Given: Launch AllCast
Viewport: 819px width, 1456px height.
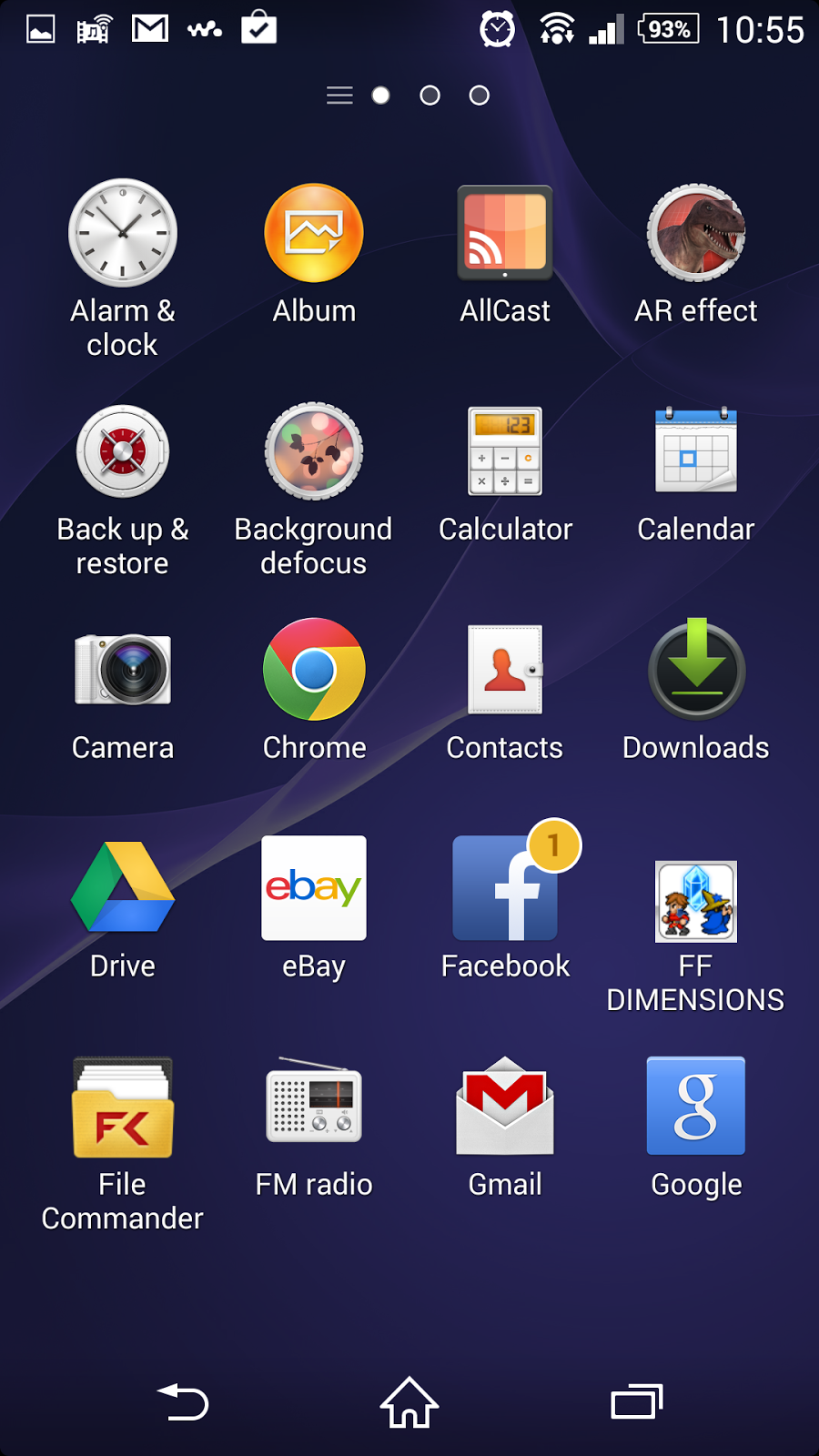Looking at the screenshot, I should [505, 232].
